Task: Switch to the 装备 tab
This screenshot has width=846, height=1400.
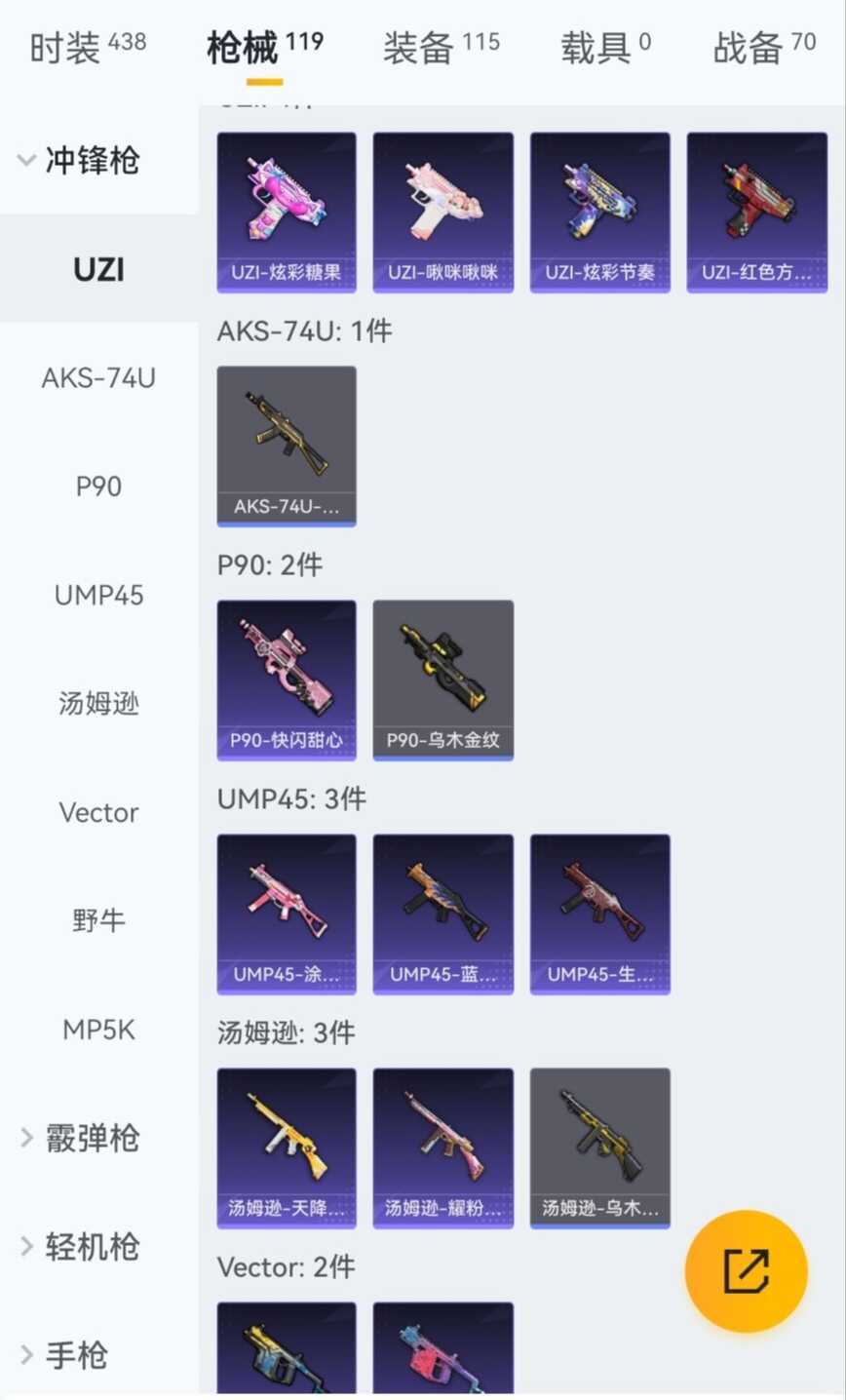Action: [442, 46]
